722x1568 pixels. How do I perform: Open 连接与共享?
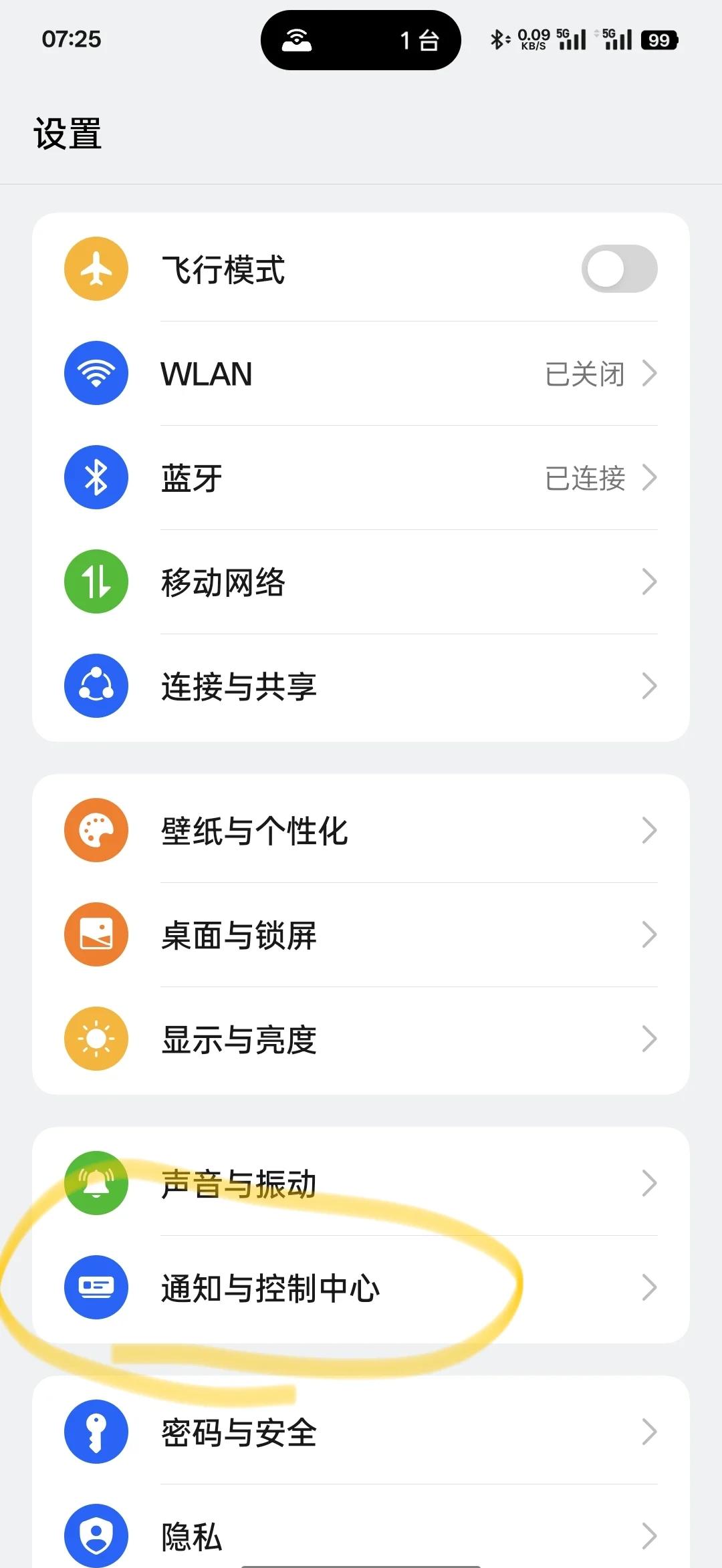pos(361,686)
